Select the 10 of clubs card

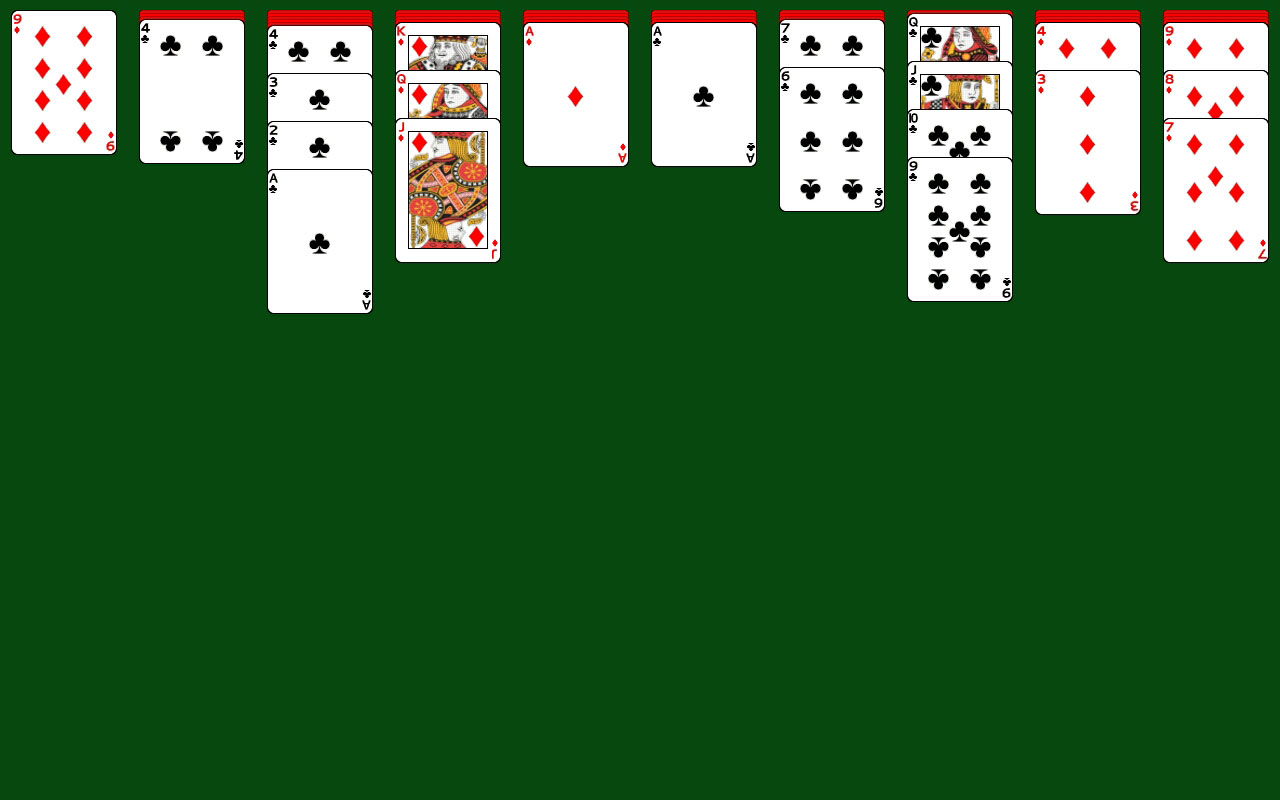[x=960, y=133]
